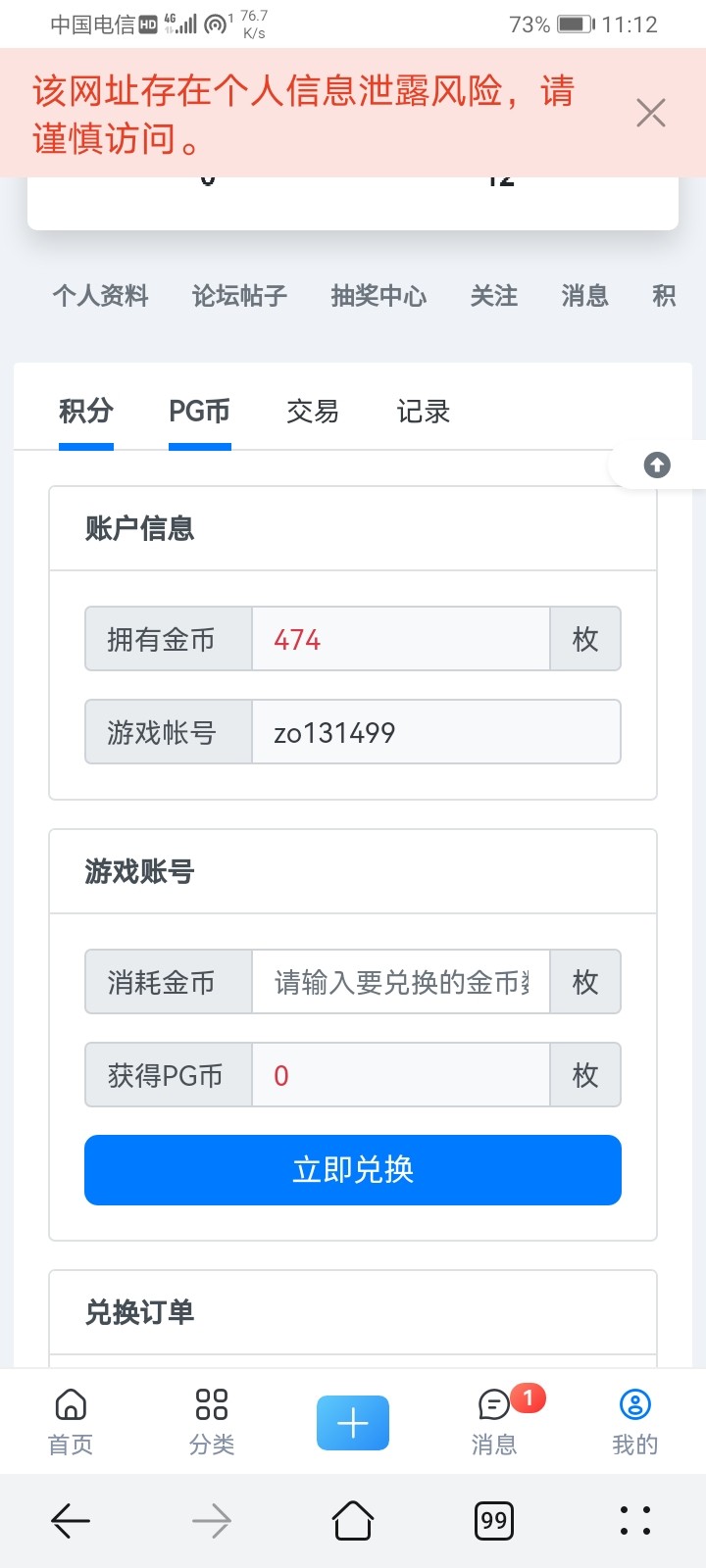This screenshot has height=1568, width=706.
Task: Tap the floating back-to-top arrow button
Action: click(x=655, y=465)
